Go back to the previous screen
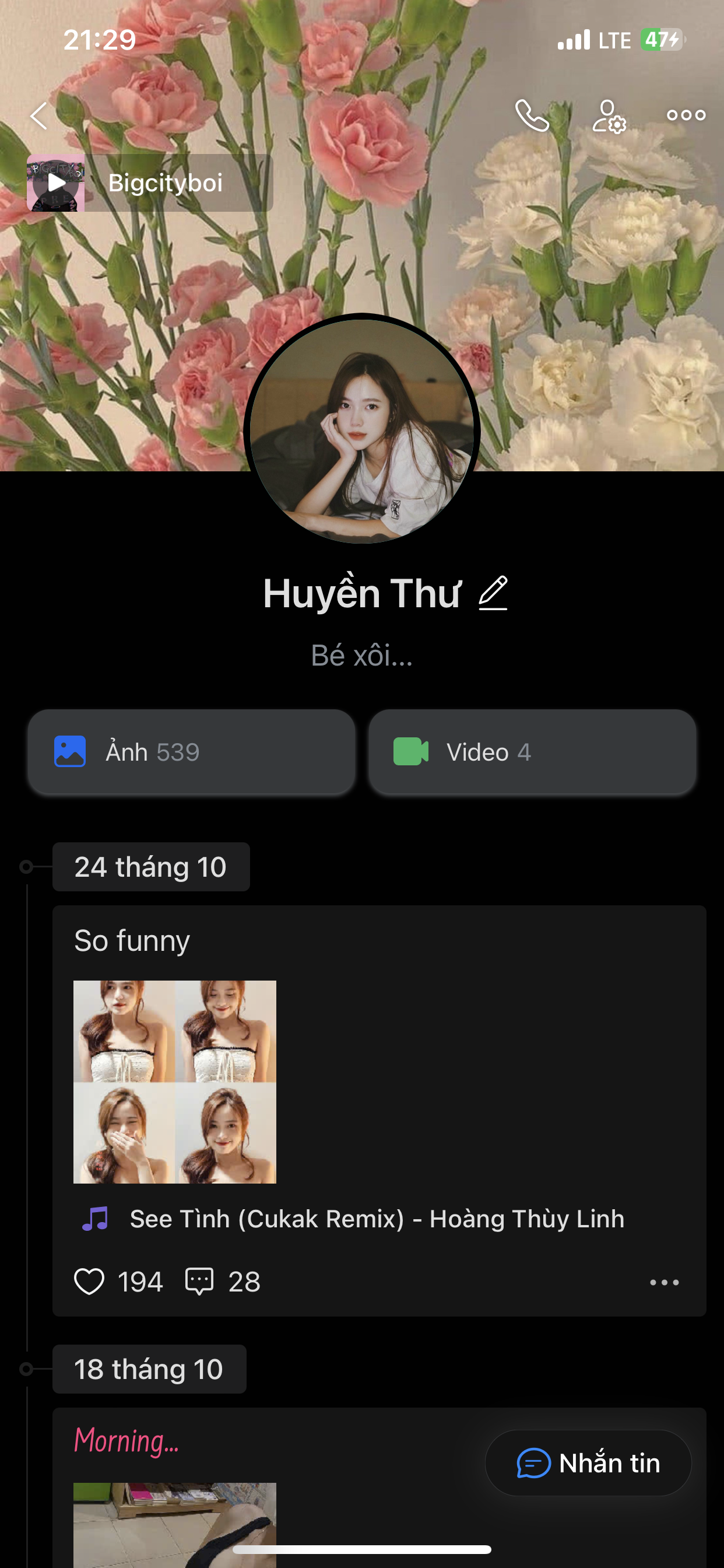This screenshot has height=1568, width=724. [x=39, y=116]
